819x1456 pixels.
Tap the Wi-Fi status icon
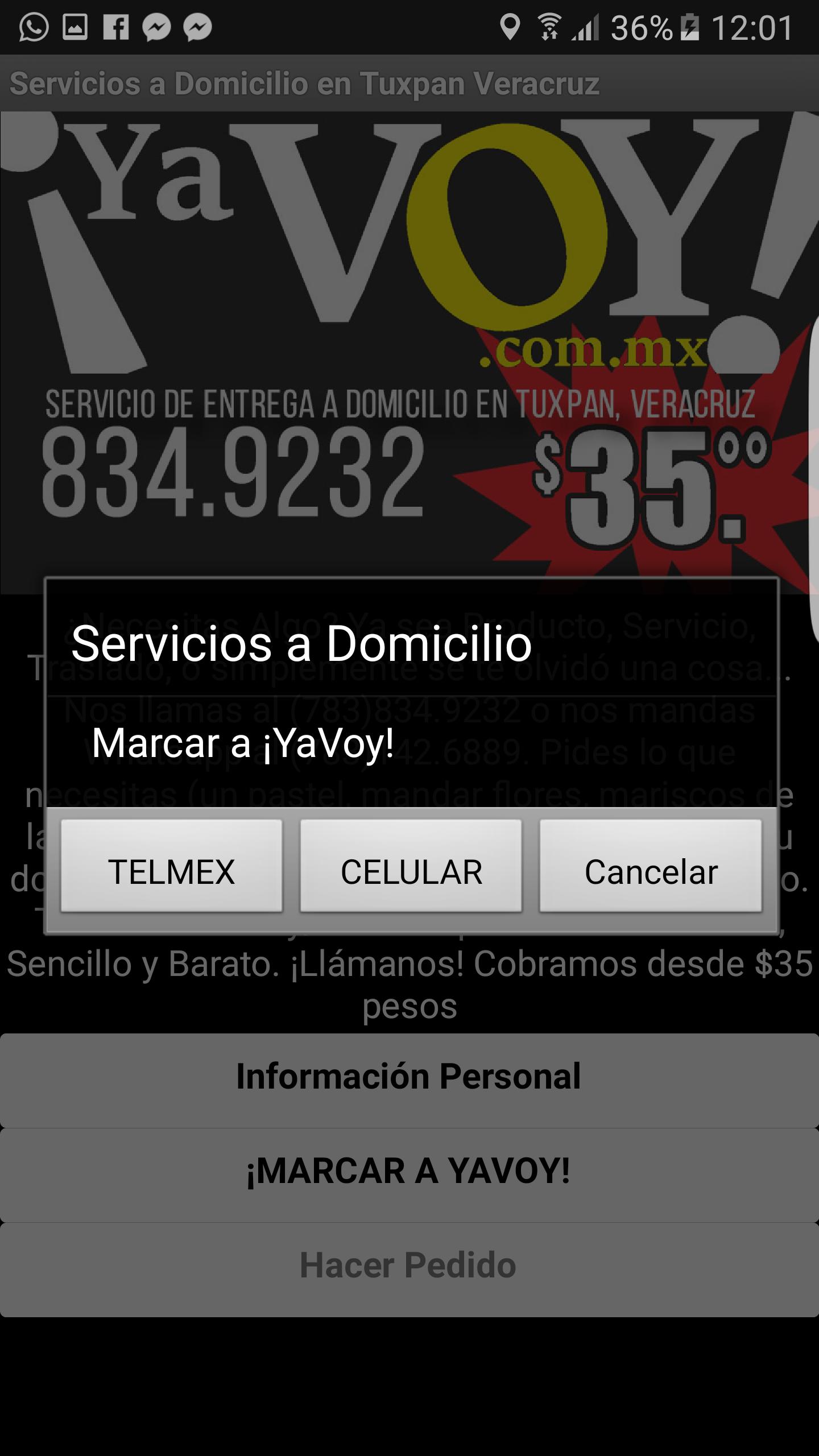(x=551, y=25)
